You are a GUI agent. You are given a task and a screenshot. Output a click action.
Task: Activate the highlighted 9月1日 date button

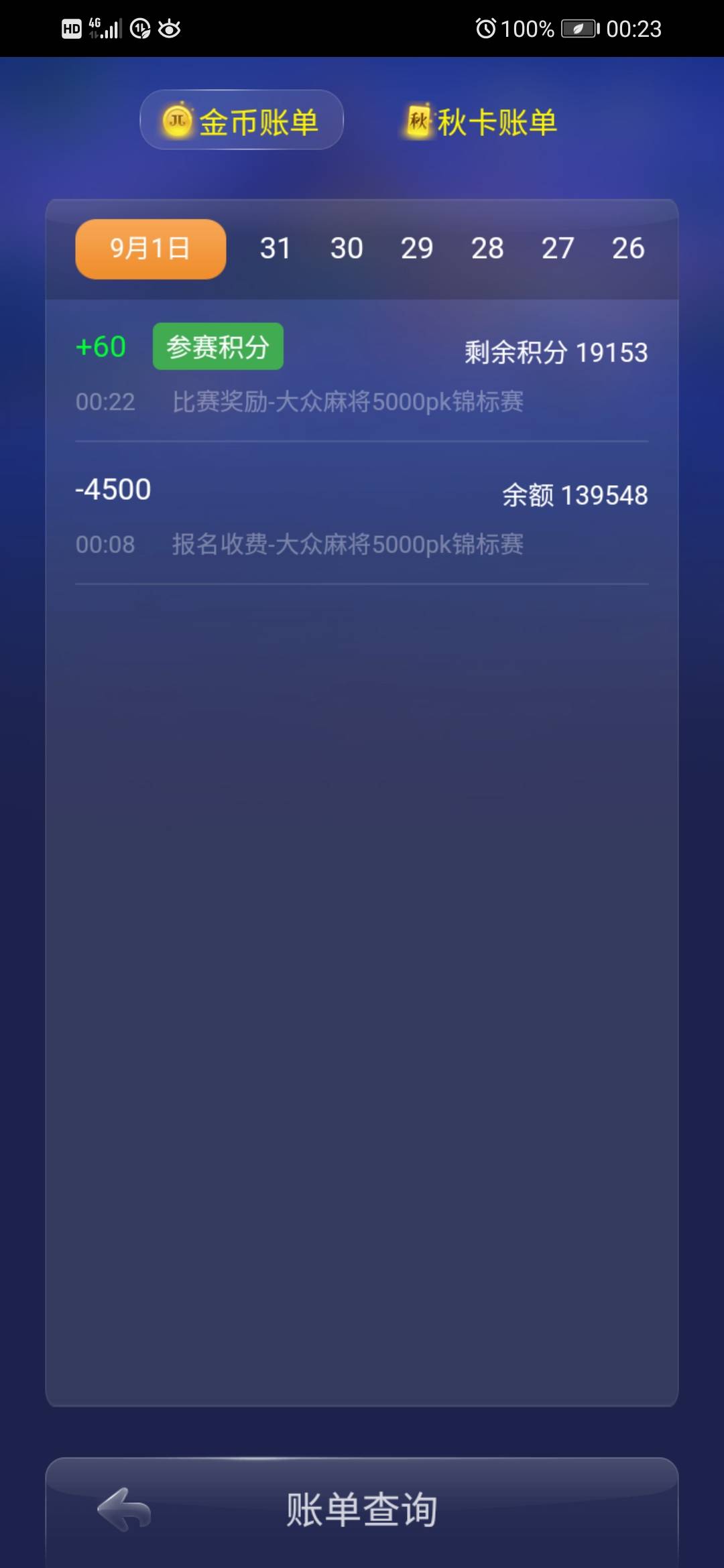(x=150, y=248)
